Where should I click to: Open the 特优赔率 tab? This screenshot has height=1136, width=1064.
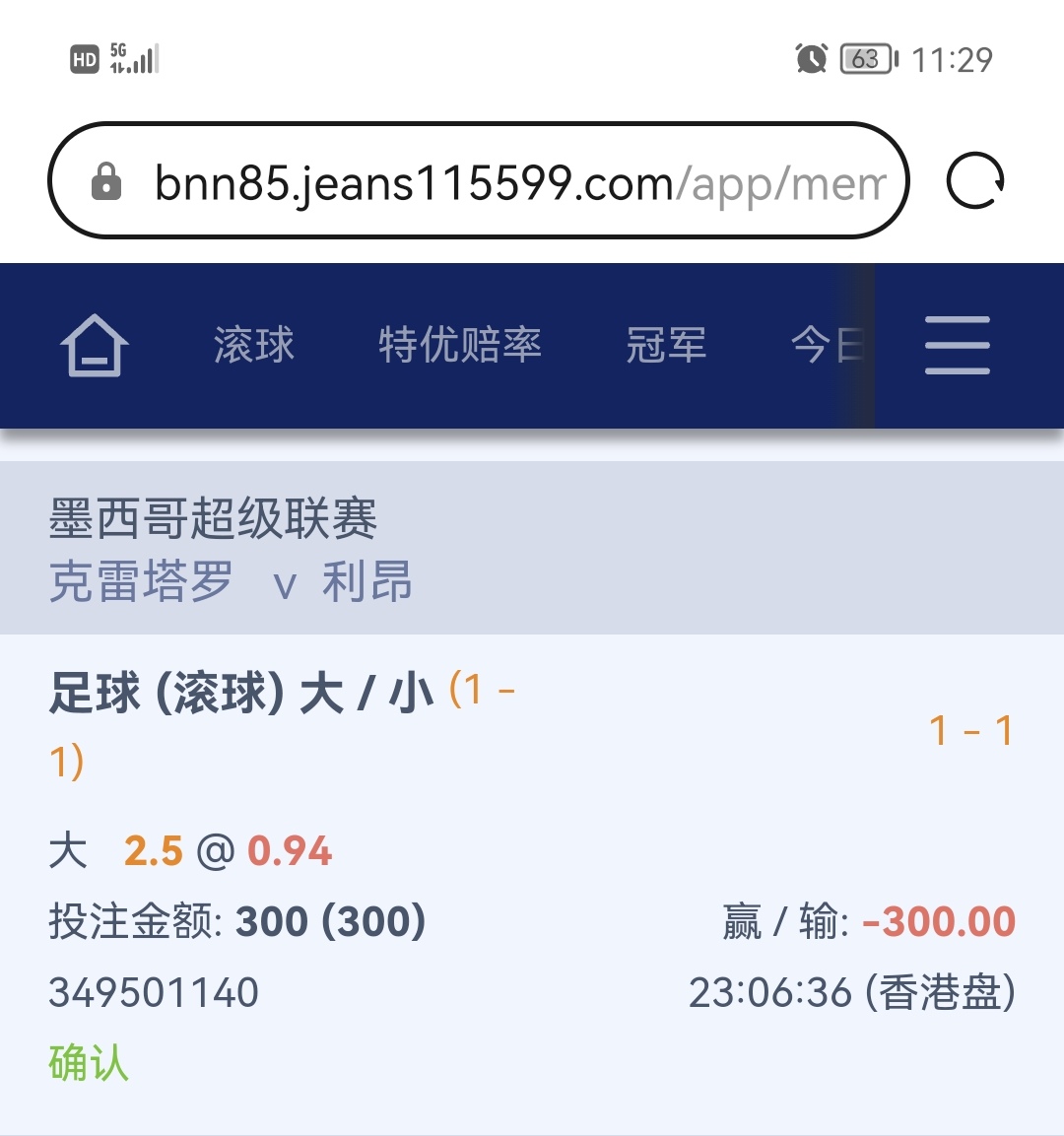point(460,346)
